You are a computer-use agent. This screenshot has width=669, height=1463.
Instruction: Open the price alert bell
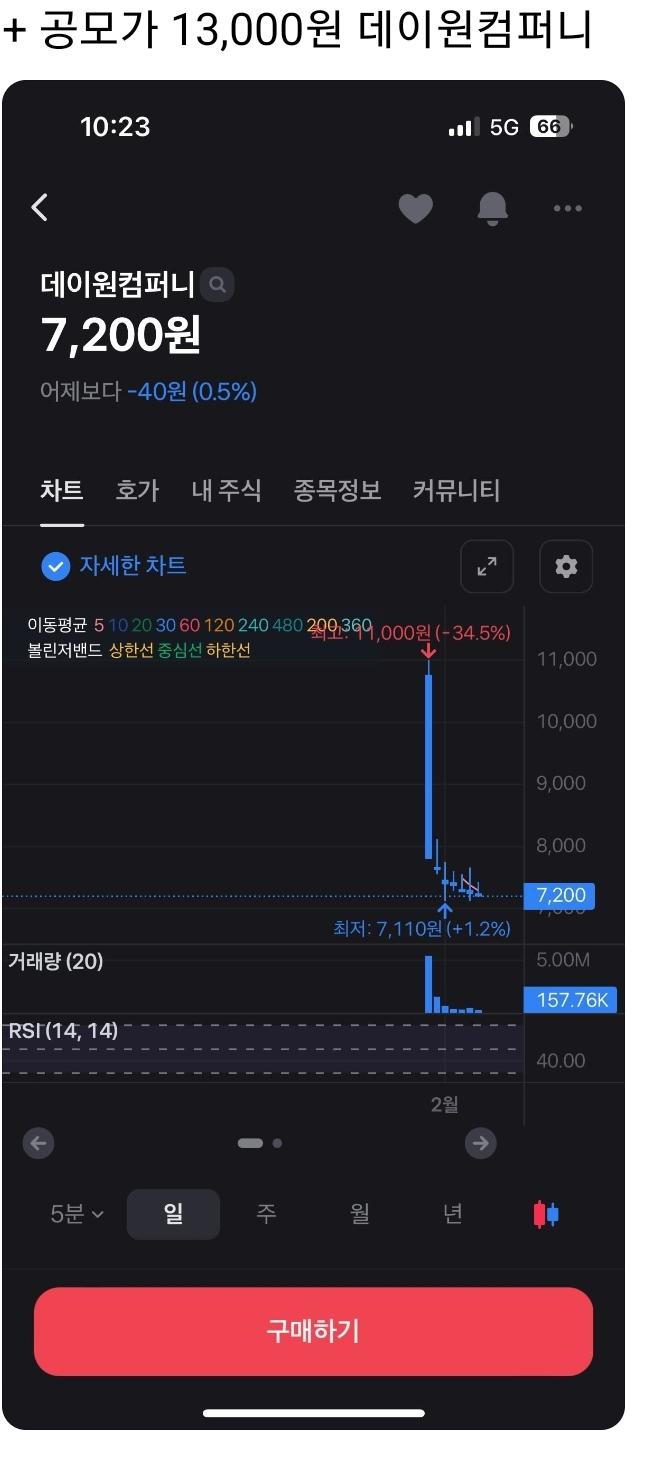click(492, 208)
